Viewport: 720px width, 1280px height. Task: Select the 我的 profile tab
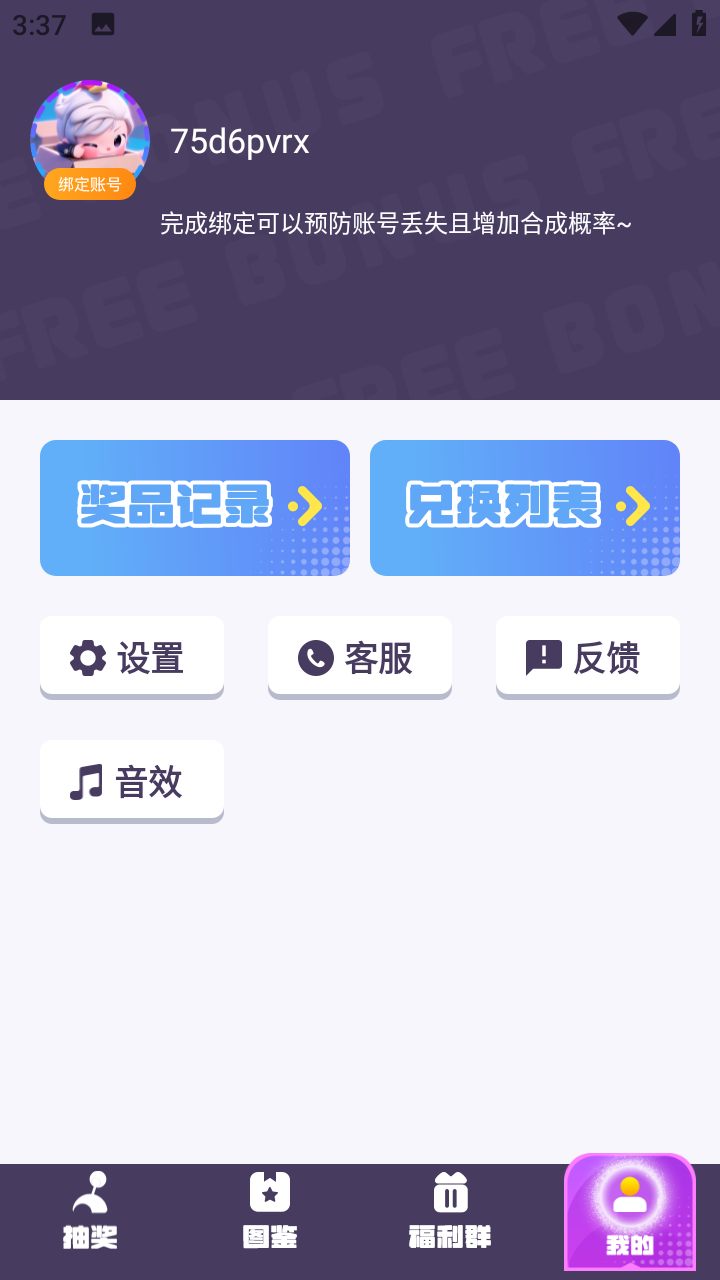[630, 1212]
